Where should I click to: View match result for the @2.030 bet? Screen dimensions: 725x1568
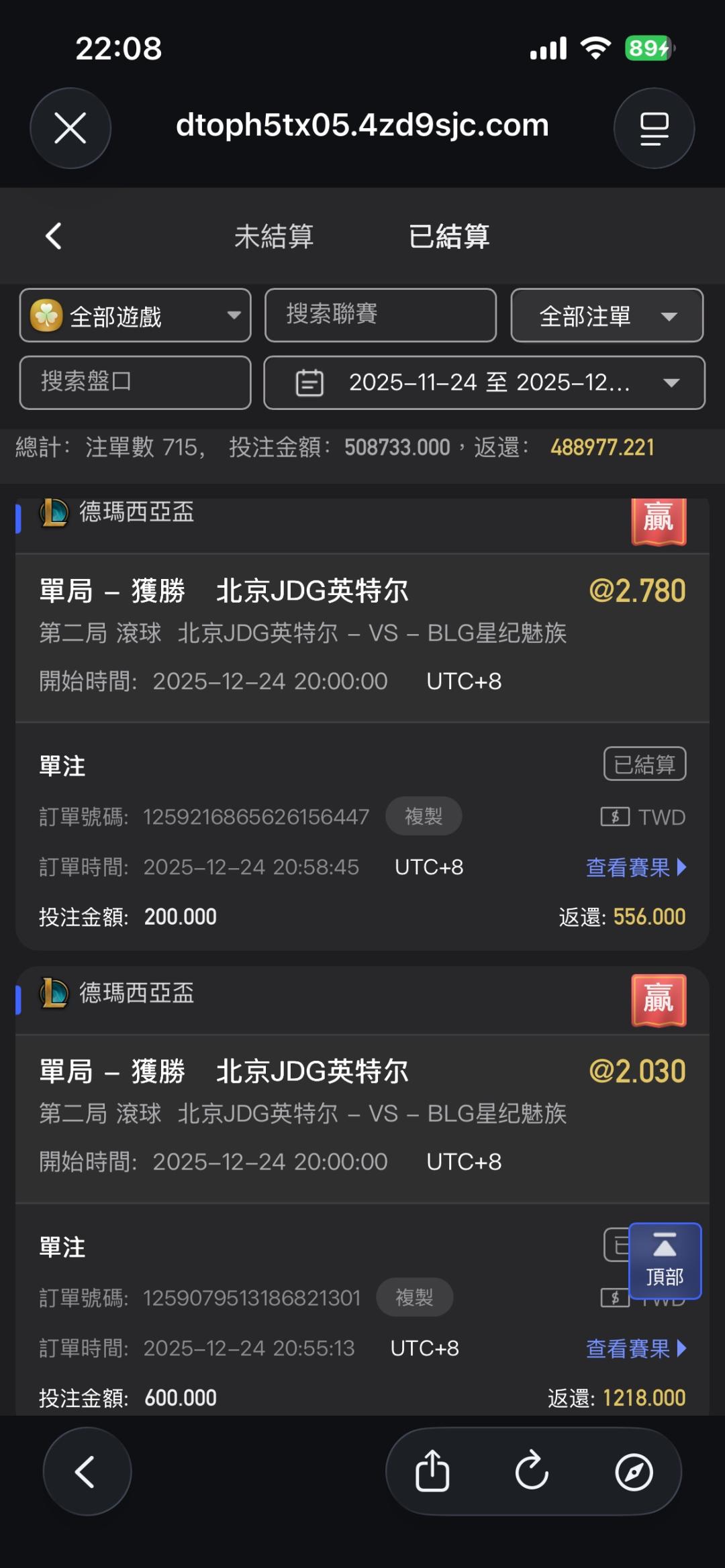[x=636, y=1349]
